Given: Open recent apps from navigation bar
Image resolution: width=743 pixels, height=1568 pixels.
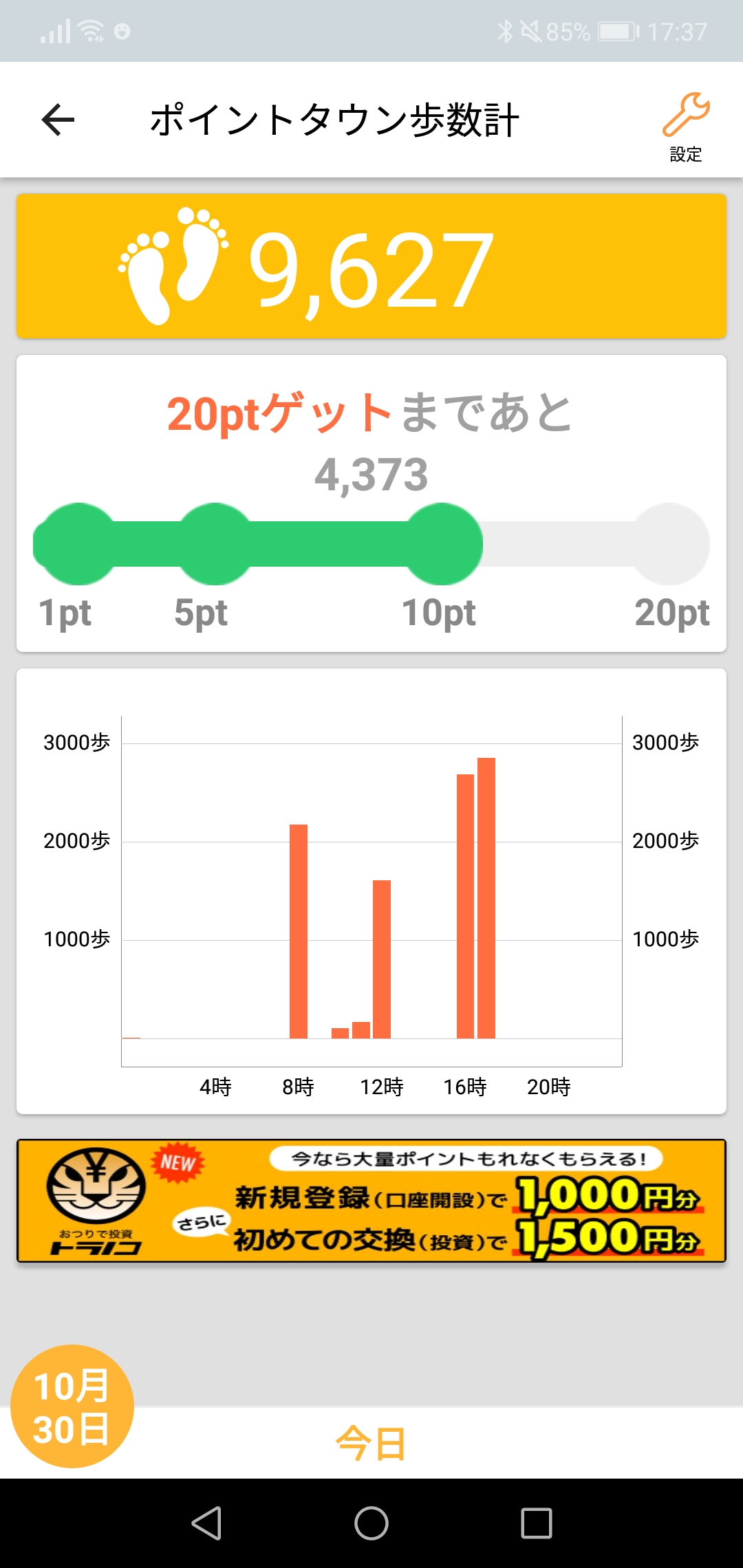Looking at the screenshot, I should pos(537,1523).
